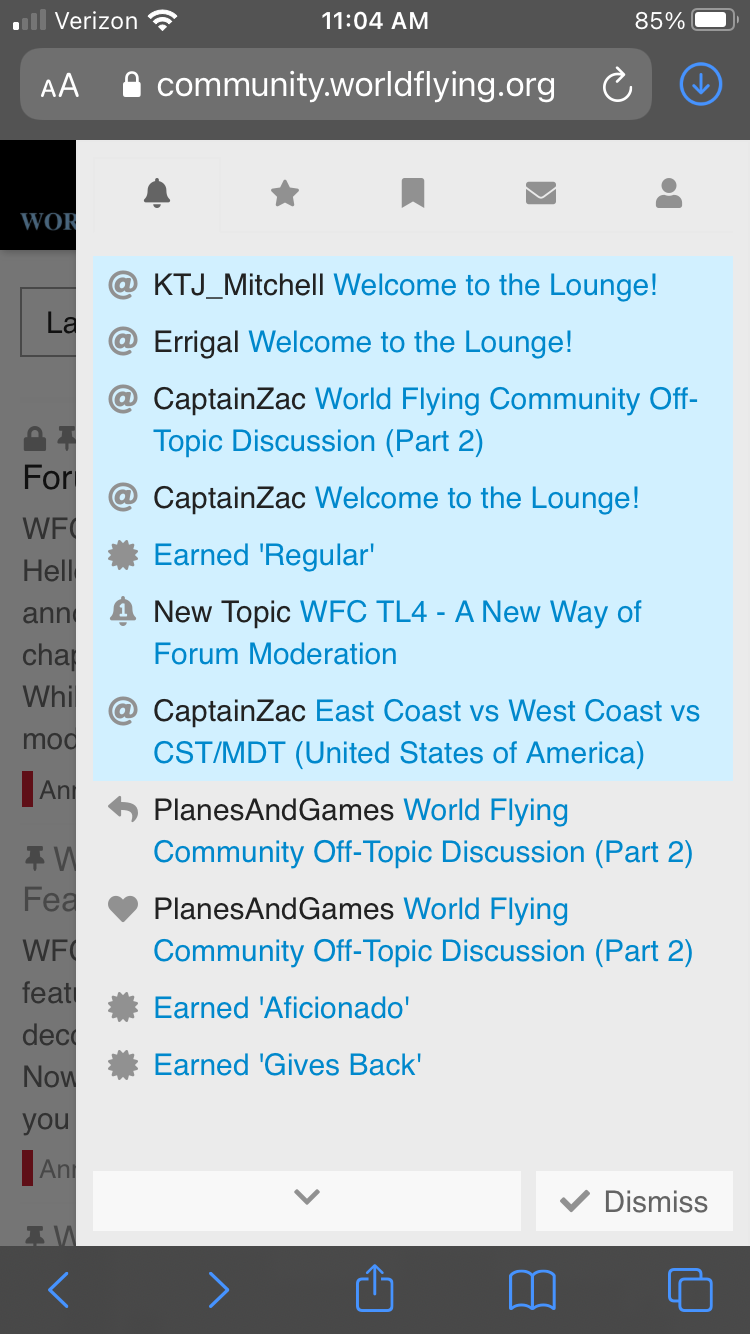Viewport: 750px width, 1334px height.
Task: Expand more notifications with the down chevron
Action: tap(307, 1200)
